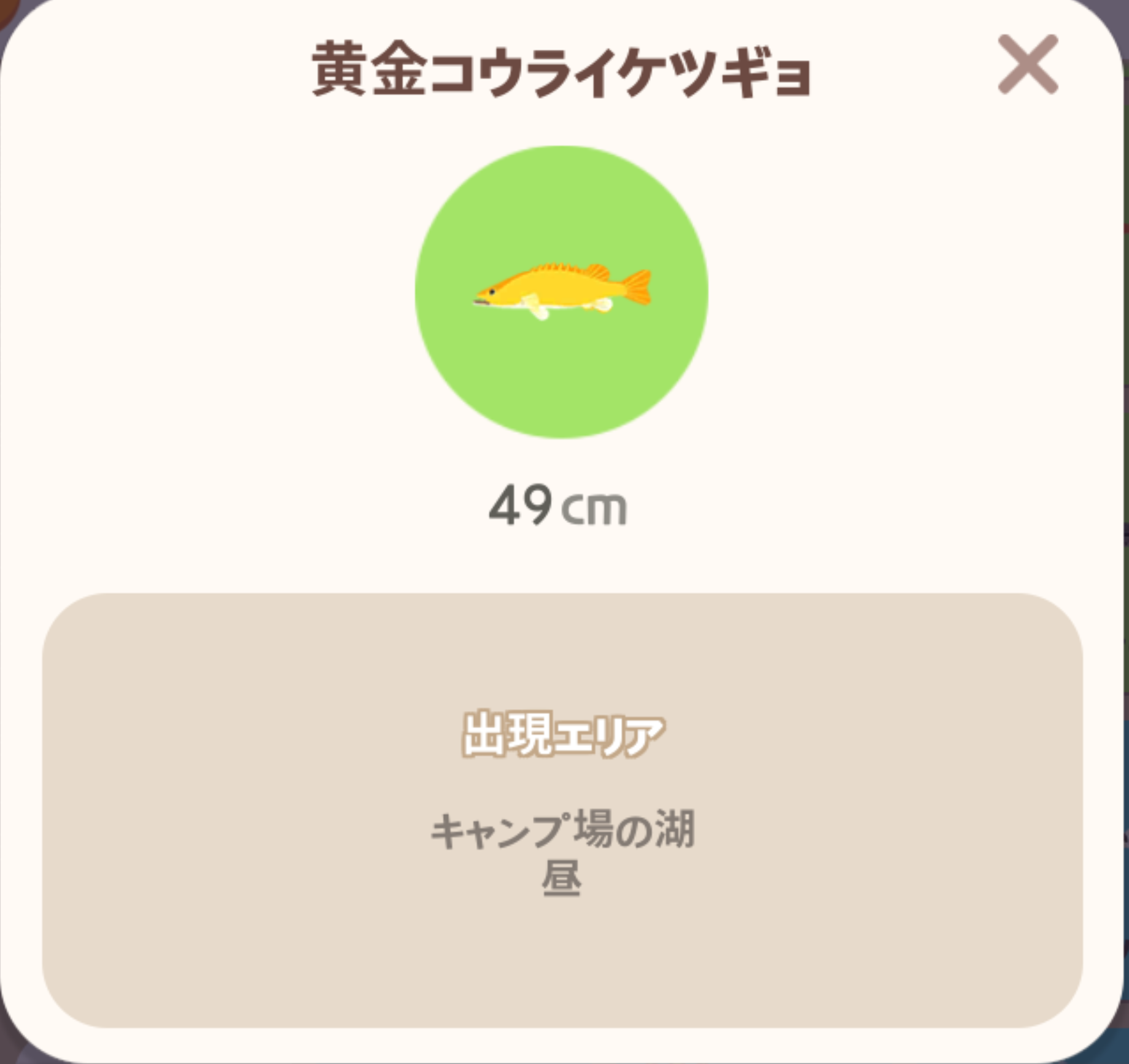The height and width of the screenshot is (1064, 1129).
Task: Close the 黄金コウライケツギョ fish dialog
Action: pyautogui.click(x=1028, y=64)
